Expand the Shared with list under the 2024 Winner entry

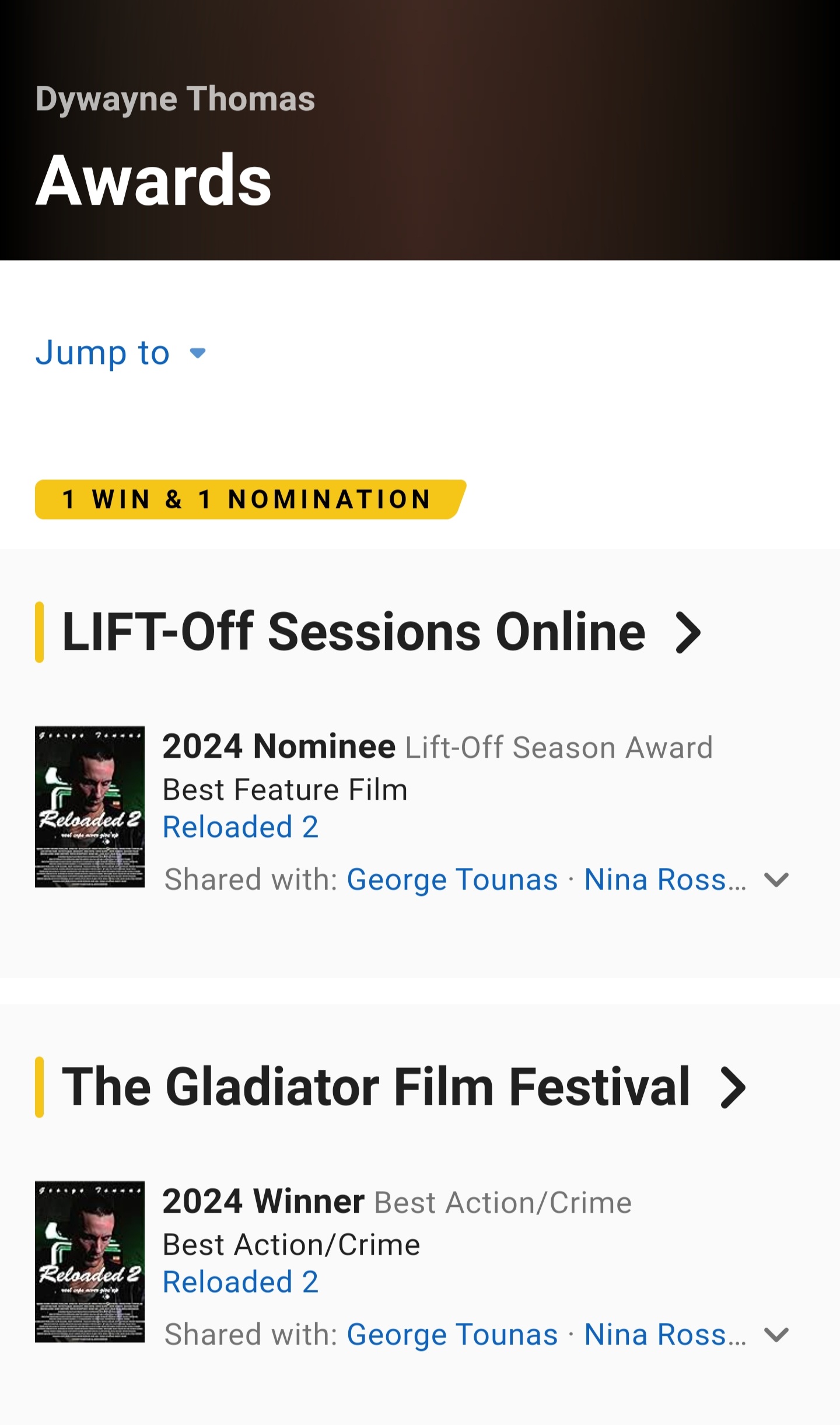776,1336
